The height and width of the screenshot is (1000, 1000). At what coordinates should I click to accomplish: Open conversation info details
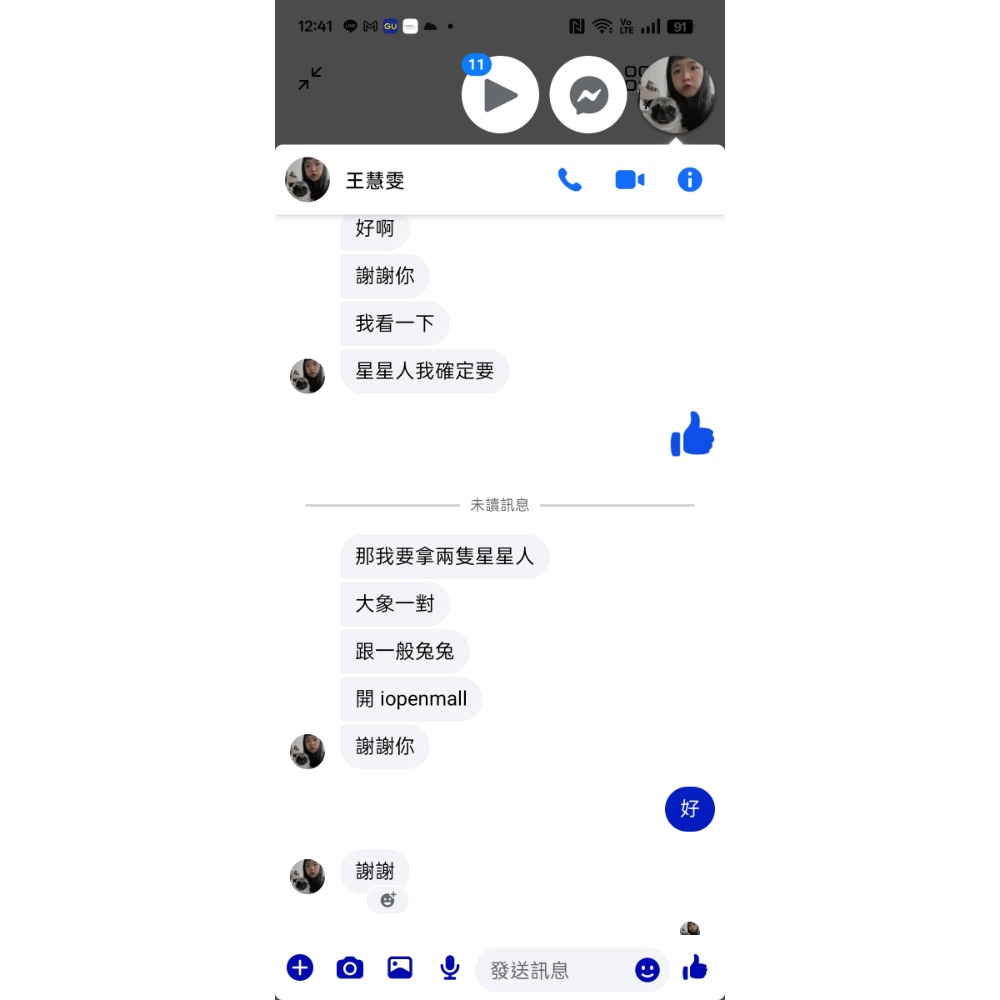coord(690,180)
